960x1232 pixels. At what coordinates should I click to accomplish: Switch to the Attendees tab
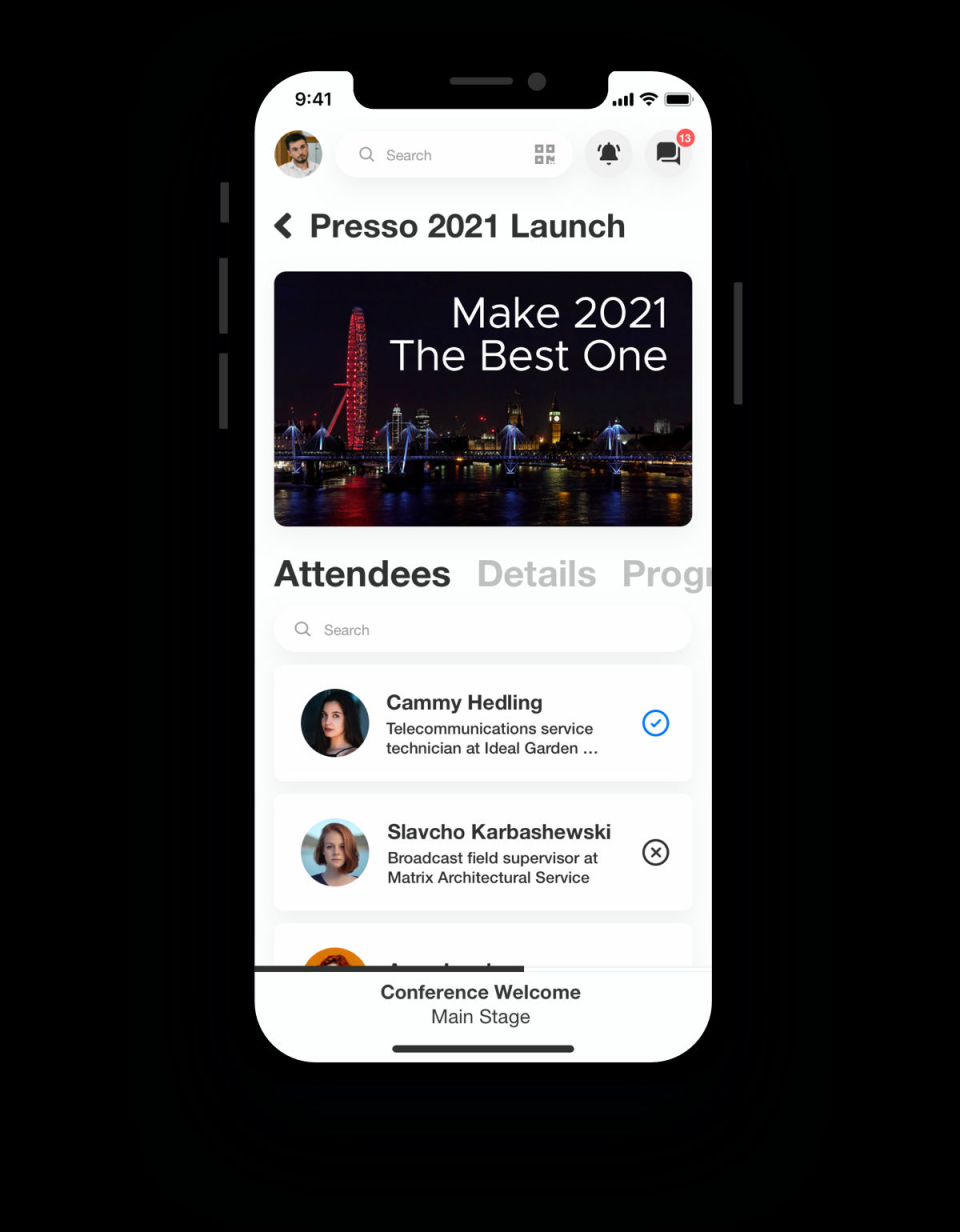coord(362,574)
